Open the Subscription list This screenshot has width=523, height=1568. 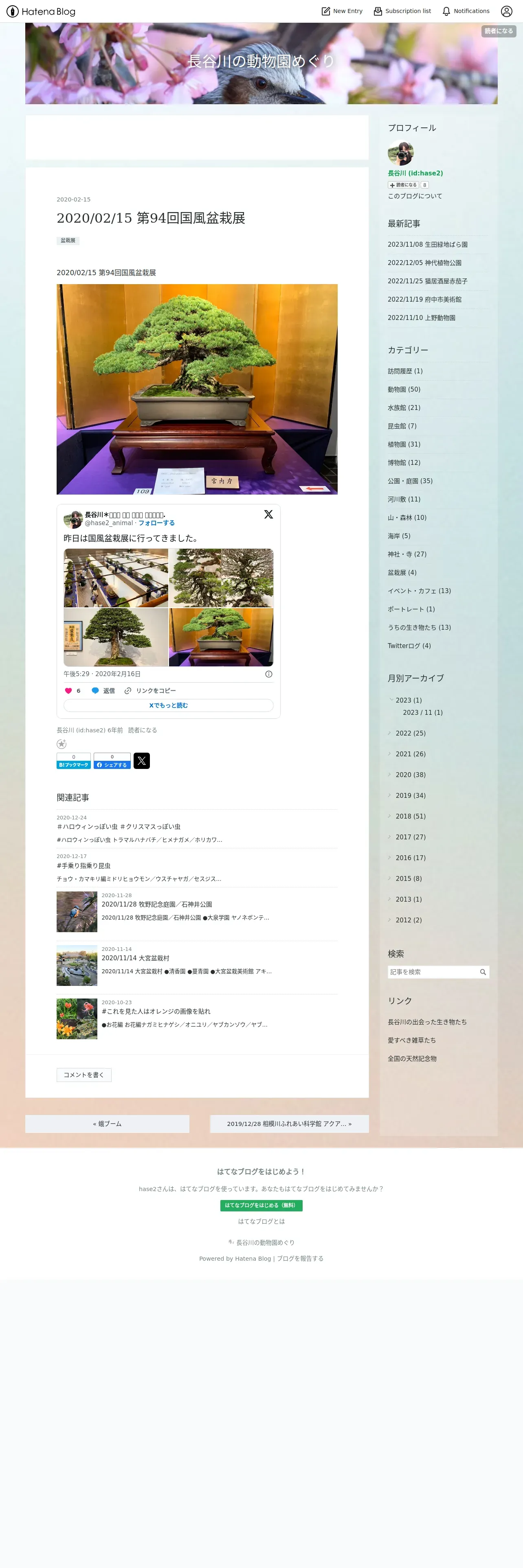[402, 11]
